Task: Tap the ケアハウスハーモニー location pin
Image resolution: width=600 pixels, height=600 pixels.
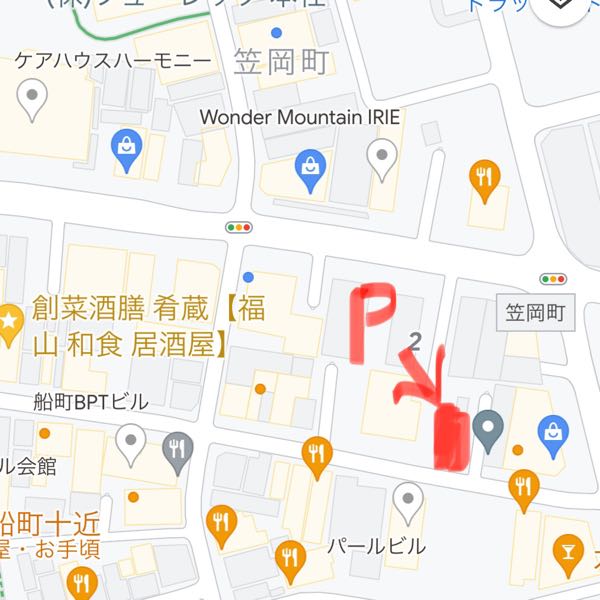Action: point(36,99)
